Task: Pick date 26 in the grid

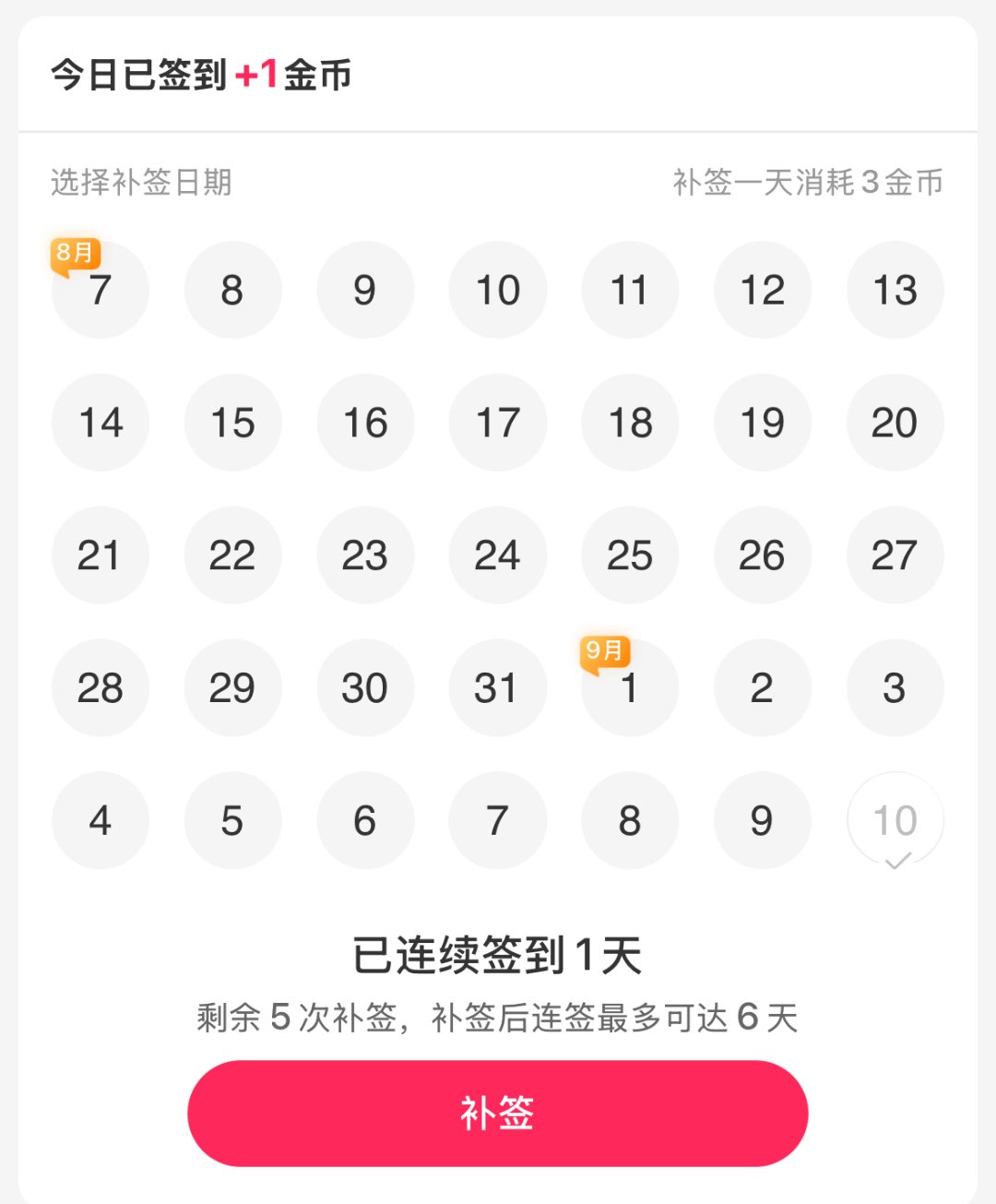Action: coord(762,555)
